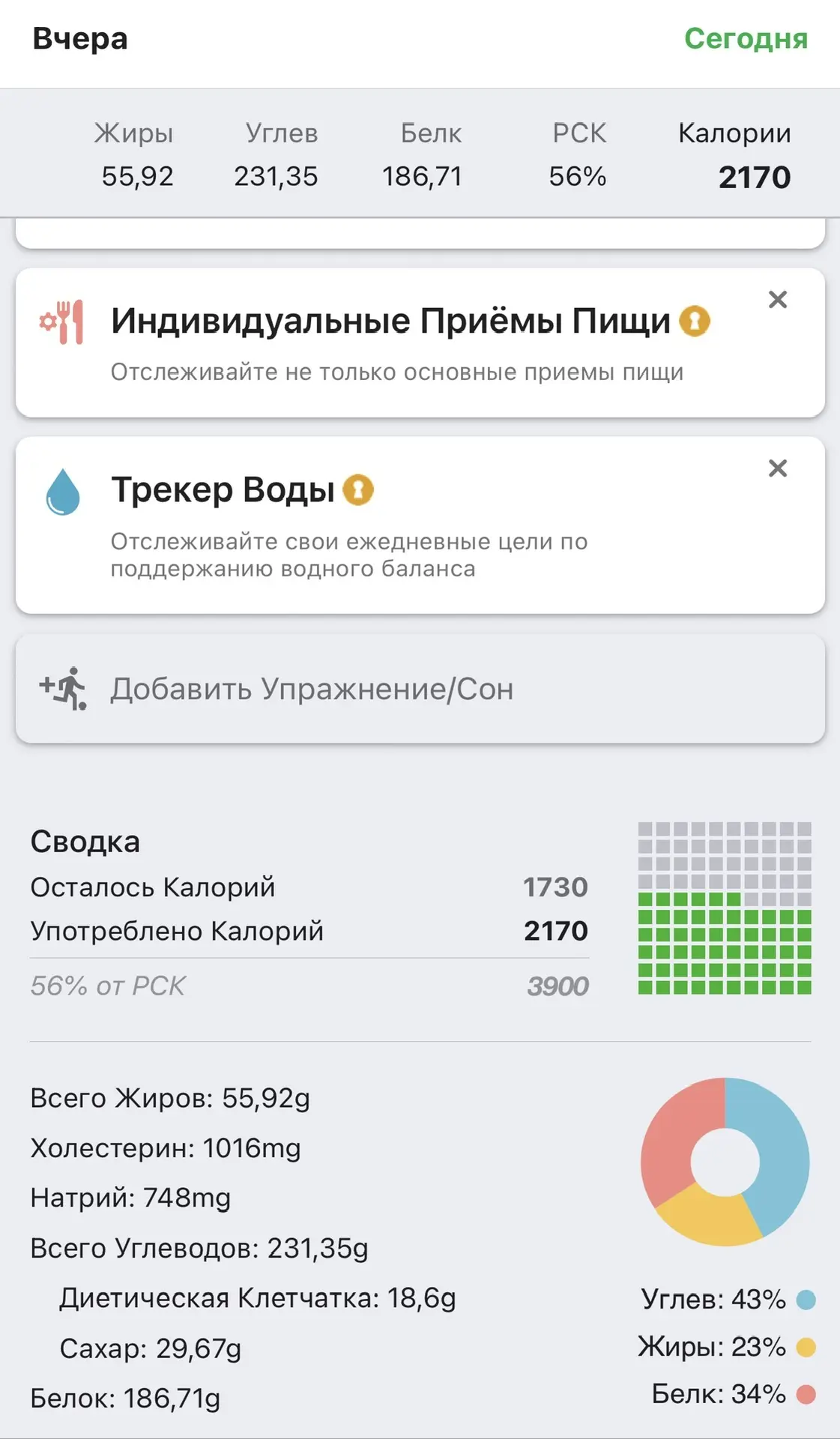The height and width of the screenshot is (1439, 840).
Task: Dismiss the Индивидуальные Приёмы Пищи card
Action: pos(778,300)
